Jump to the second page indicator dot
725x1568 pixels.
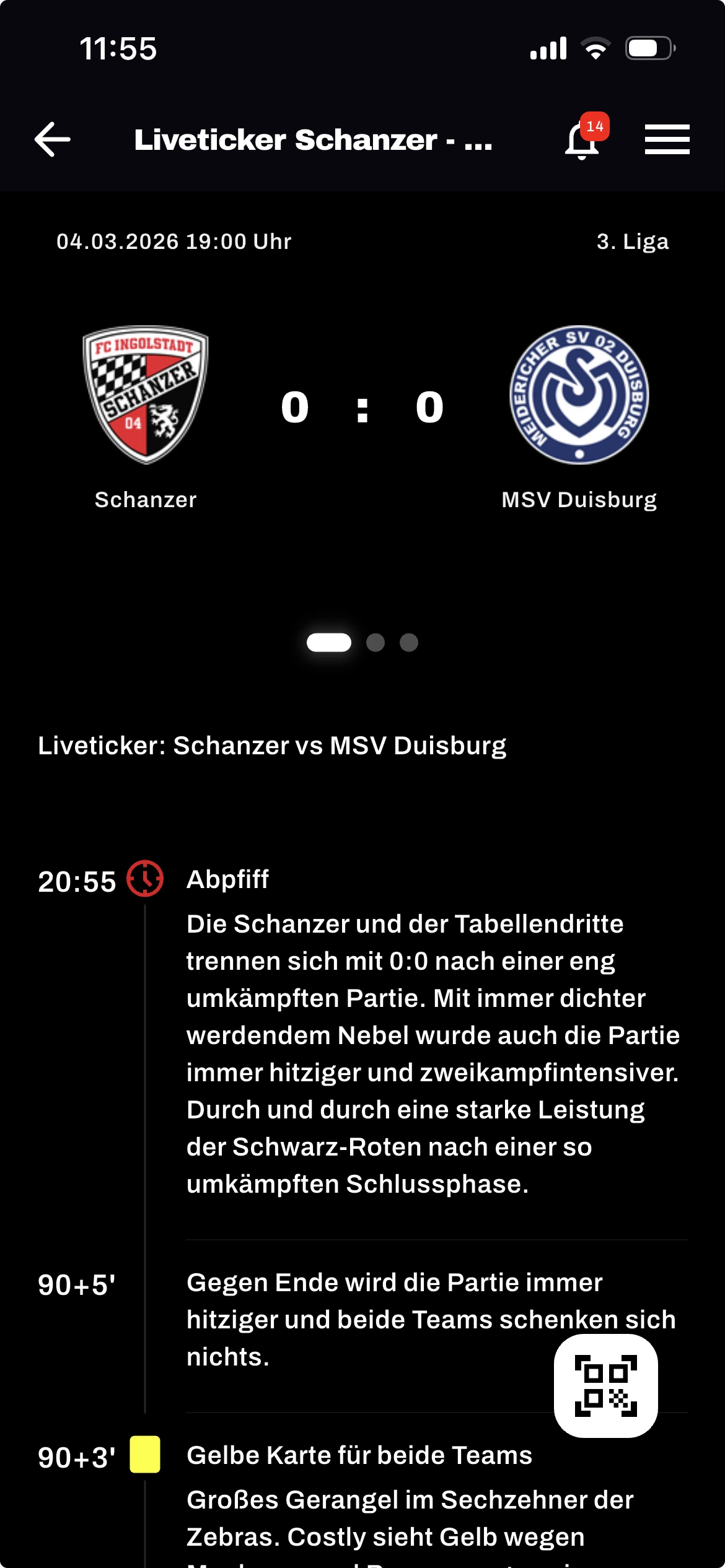click(376, 643)
